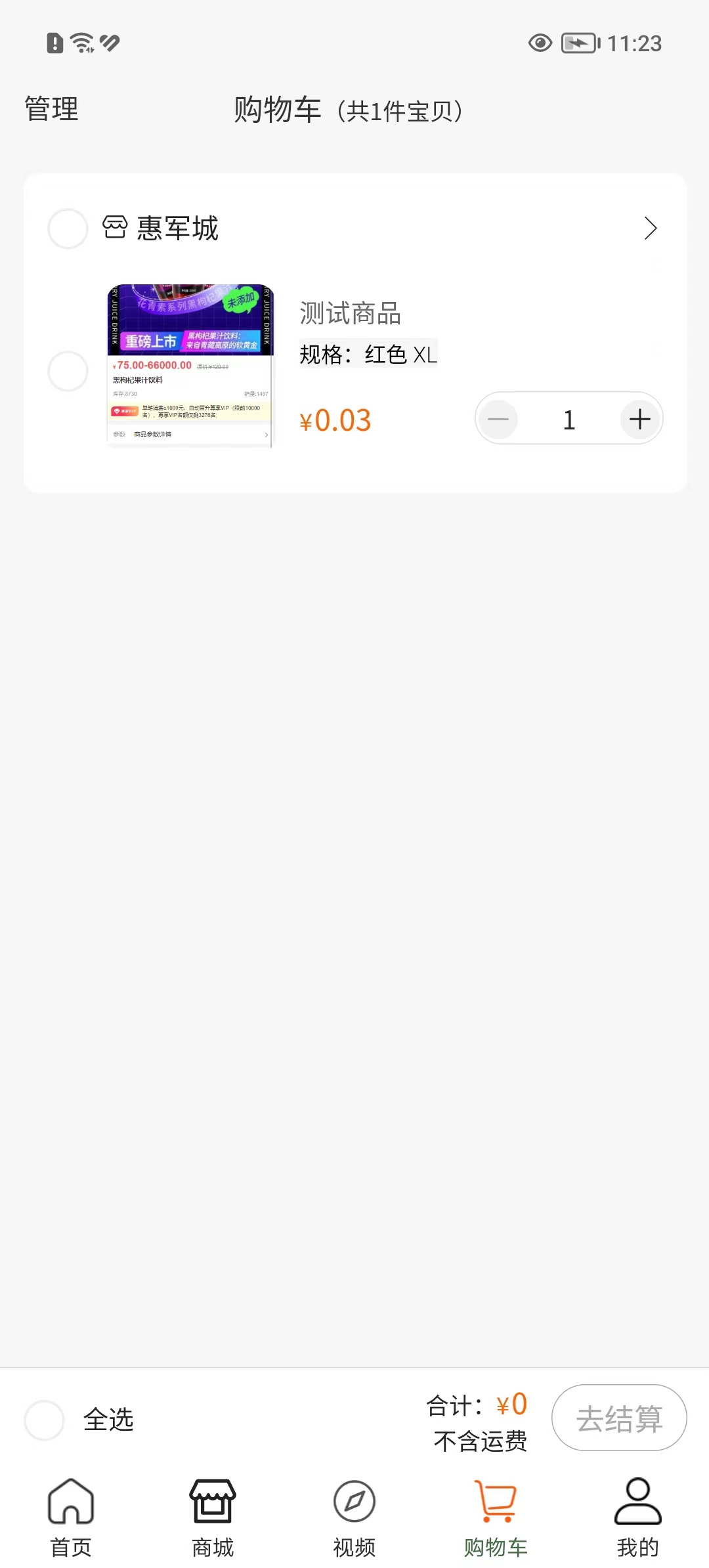Switch to the 商城 mall tab
The height and width of the screenshot is (1568, 709).
[x=213, y=1517]
